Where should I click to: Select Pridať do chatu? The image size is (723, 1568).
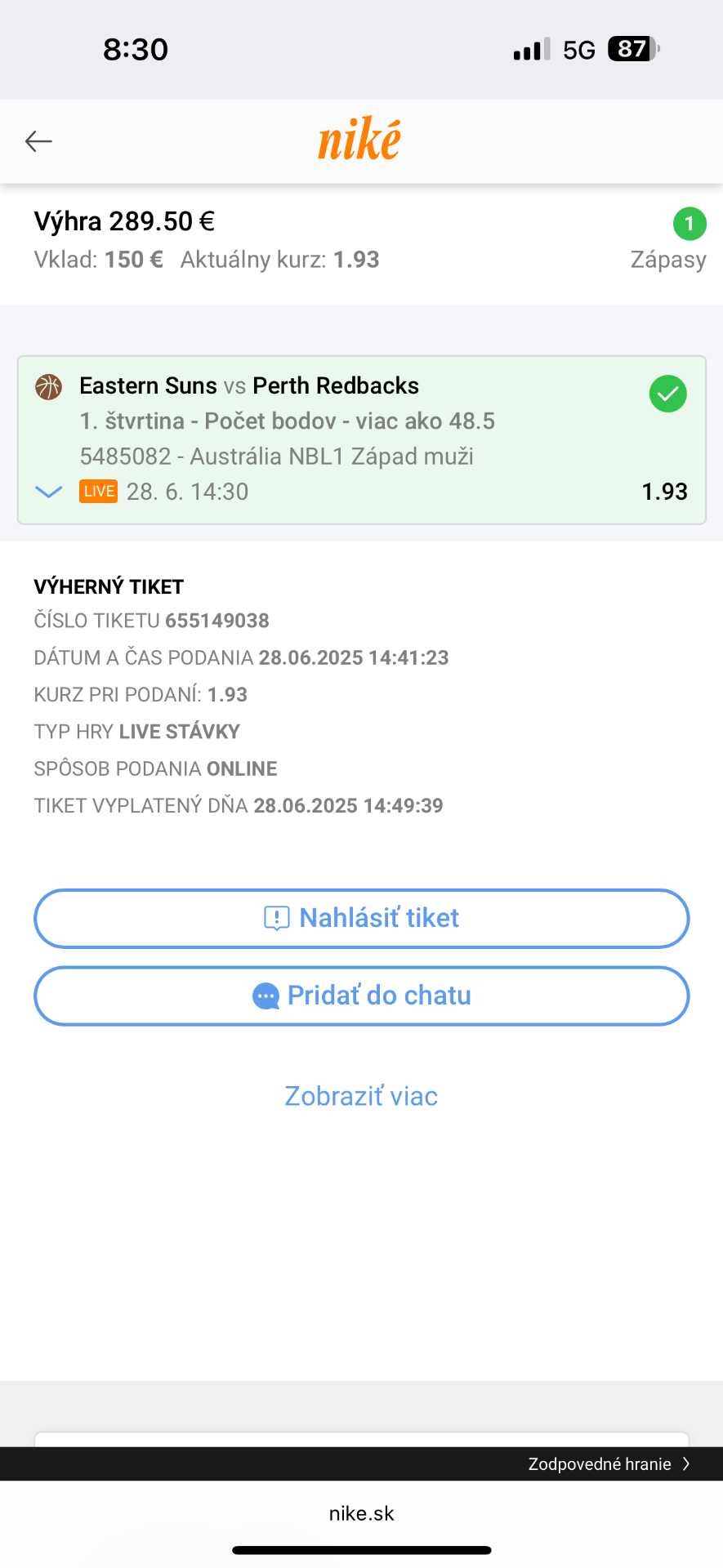click(x=361, y=996)
